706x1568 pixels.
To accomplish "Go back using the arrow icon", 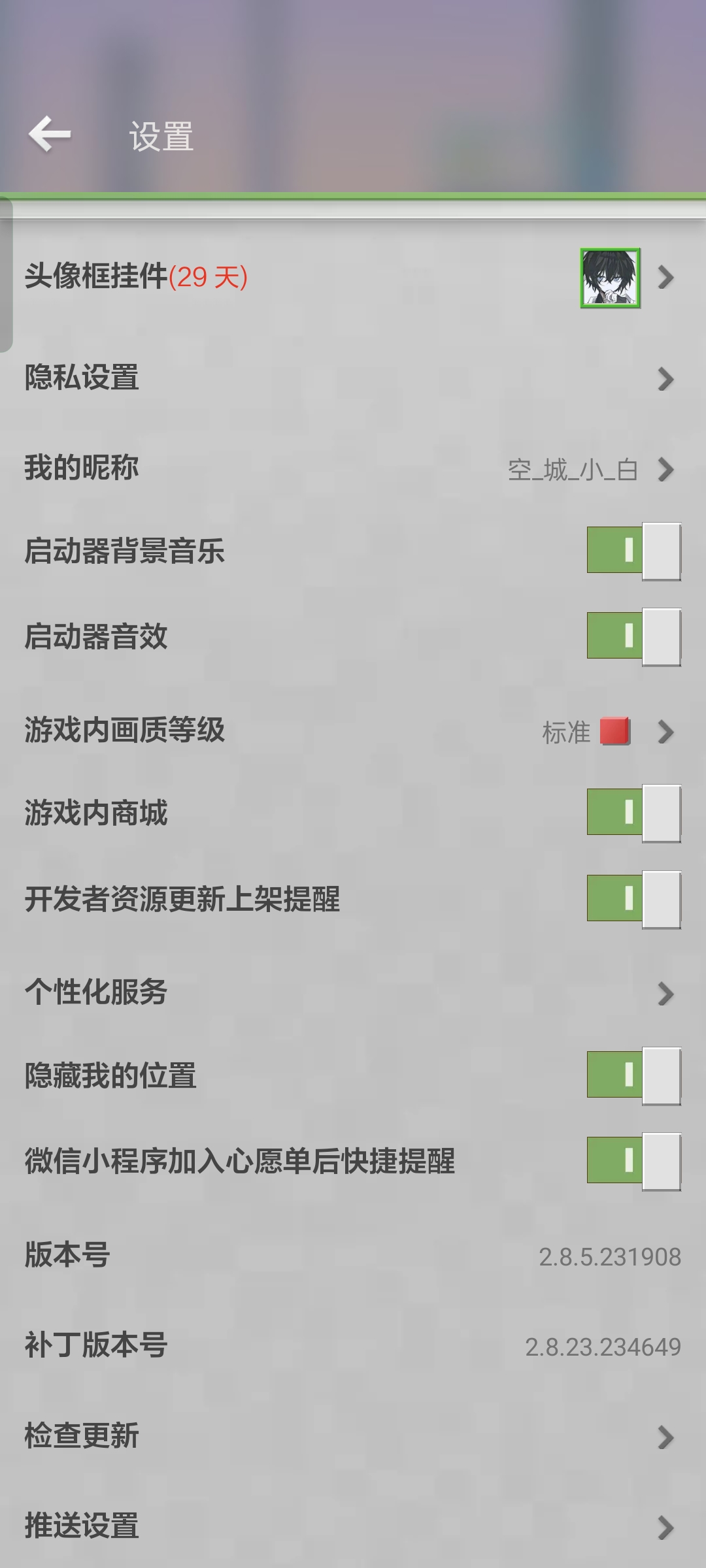I will (x=50, y=135).
